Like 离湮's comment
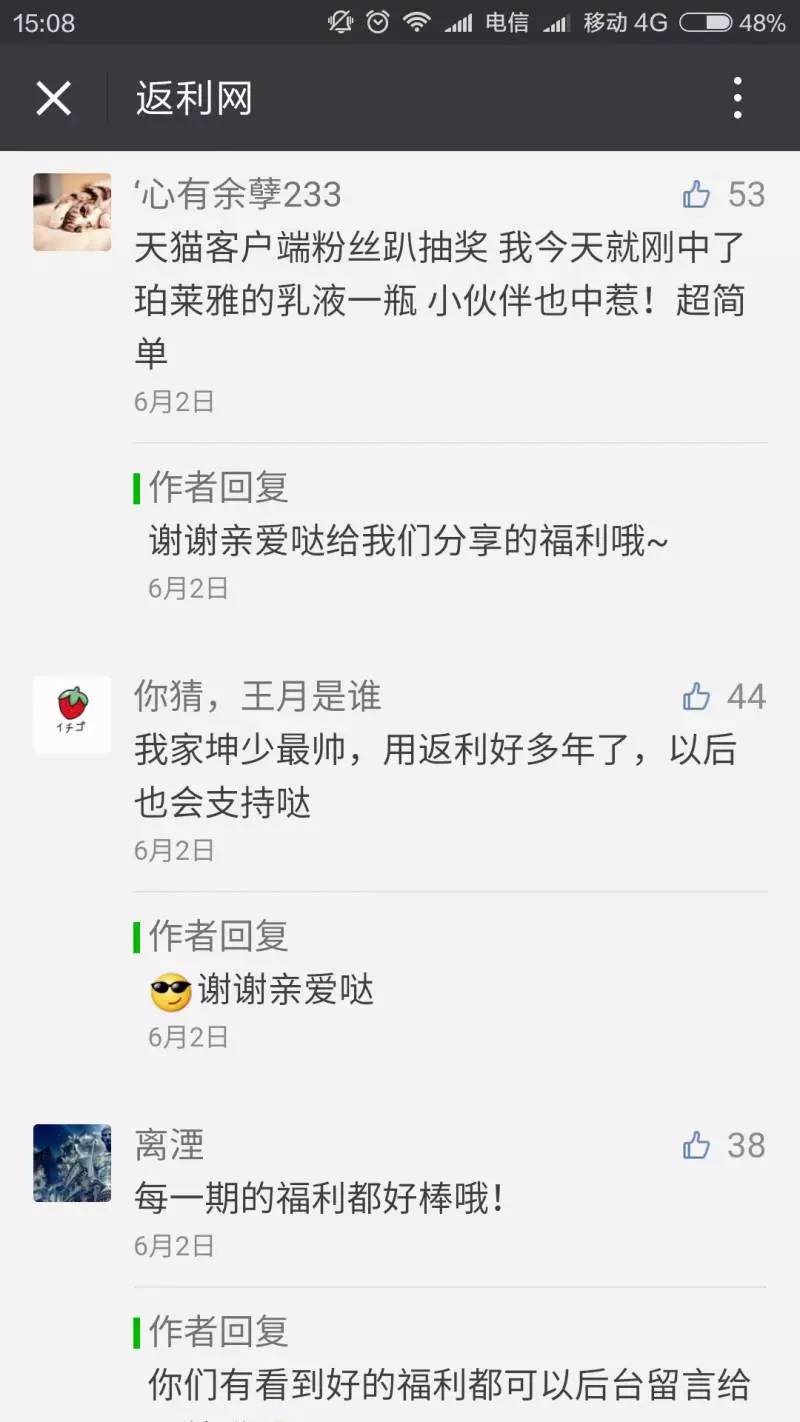The width and height of the screenshot is (800, 1422). [698, 1146]
